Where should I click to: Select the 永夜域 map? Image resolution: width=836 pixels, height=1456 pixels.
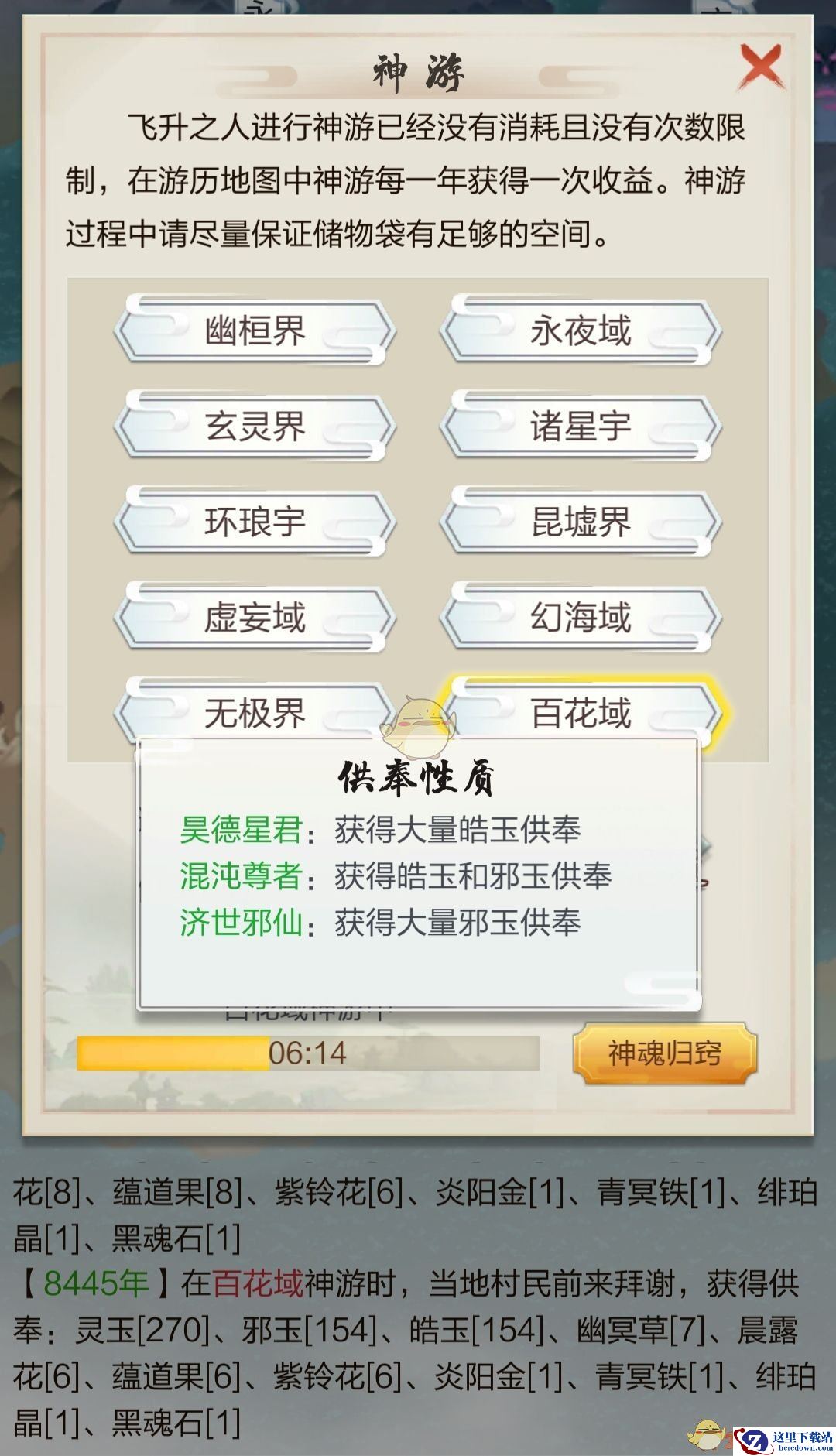pos(581,331)
